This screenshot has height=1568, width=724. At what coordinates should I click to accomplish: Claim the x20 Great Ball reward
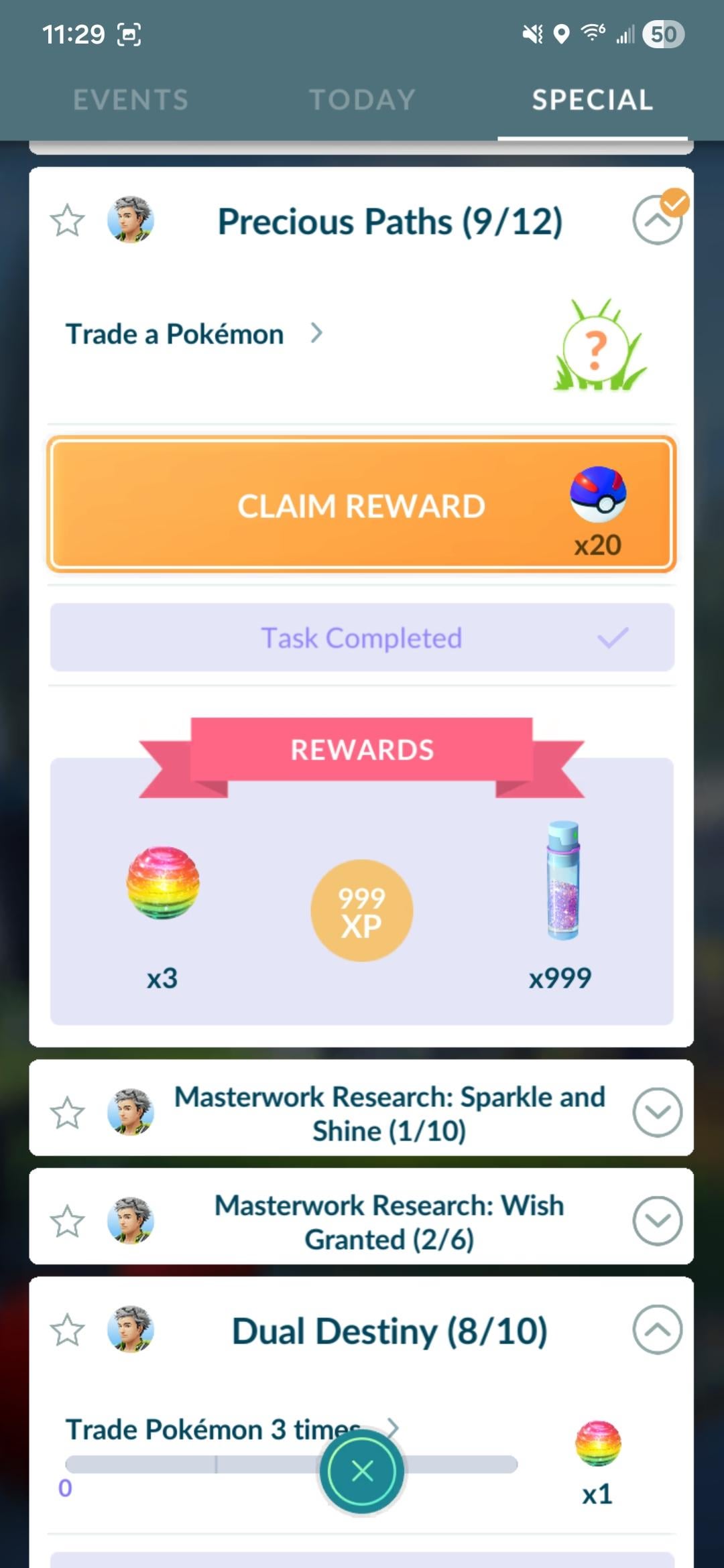361,505
